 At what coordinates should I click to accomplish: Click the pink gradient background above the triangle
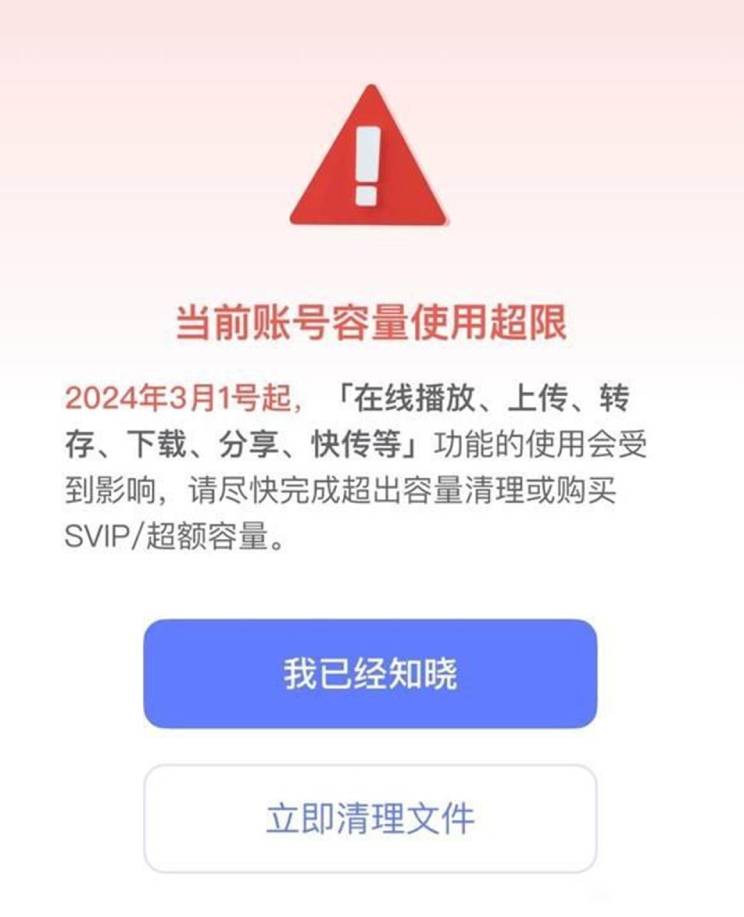click(x=370, y=40)
